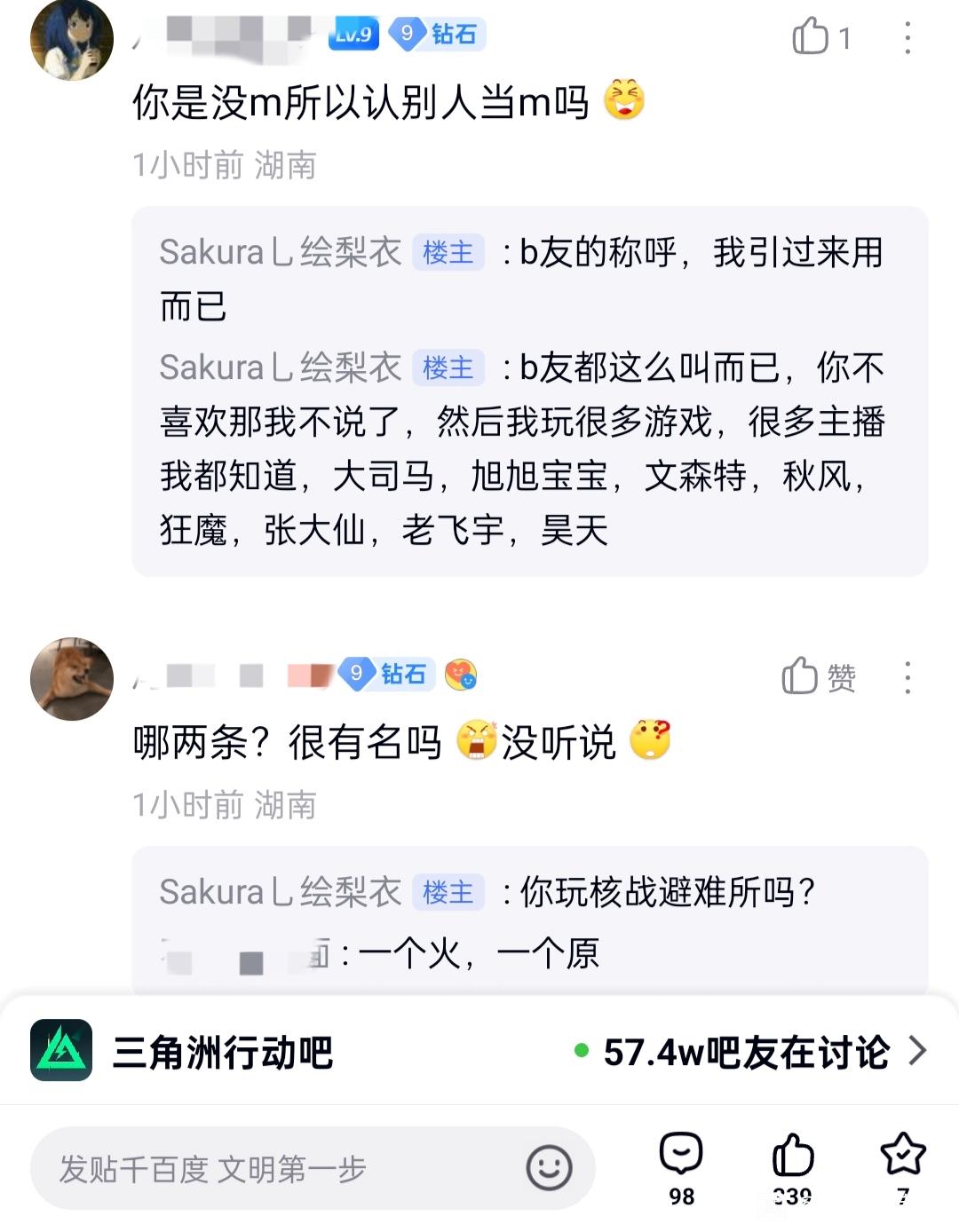View the 98 comments
Screen dimensions: 959x1232
681,1168
